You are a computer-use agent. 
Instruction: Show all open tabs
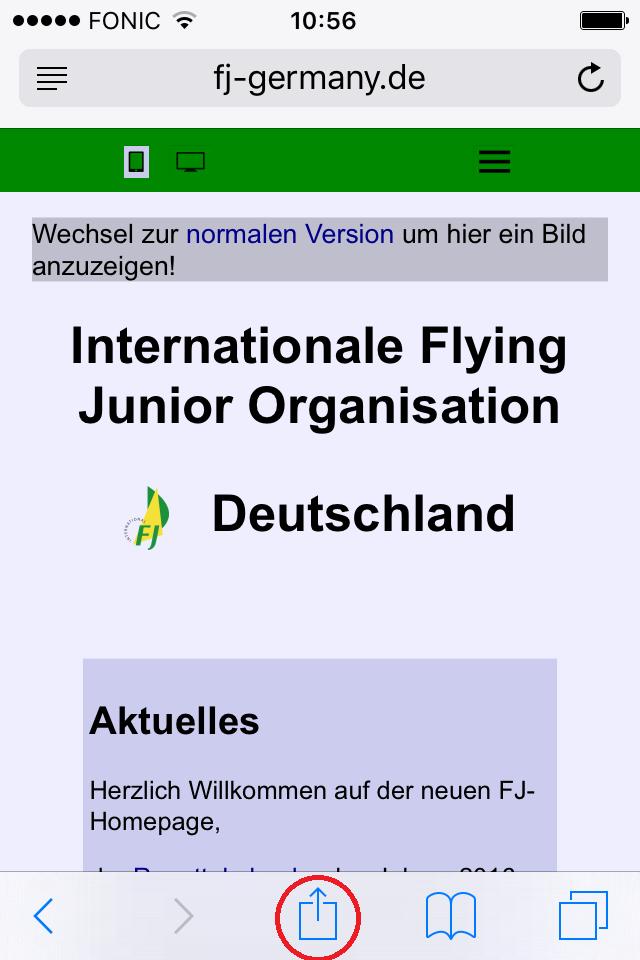coord(583,915)
